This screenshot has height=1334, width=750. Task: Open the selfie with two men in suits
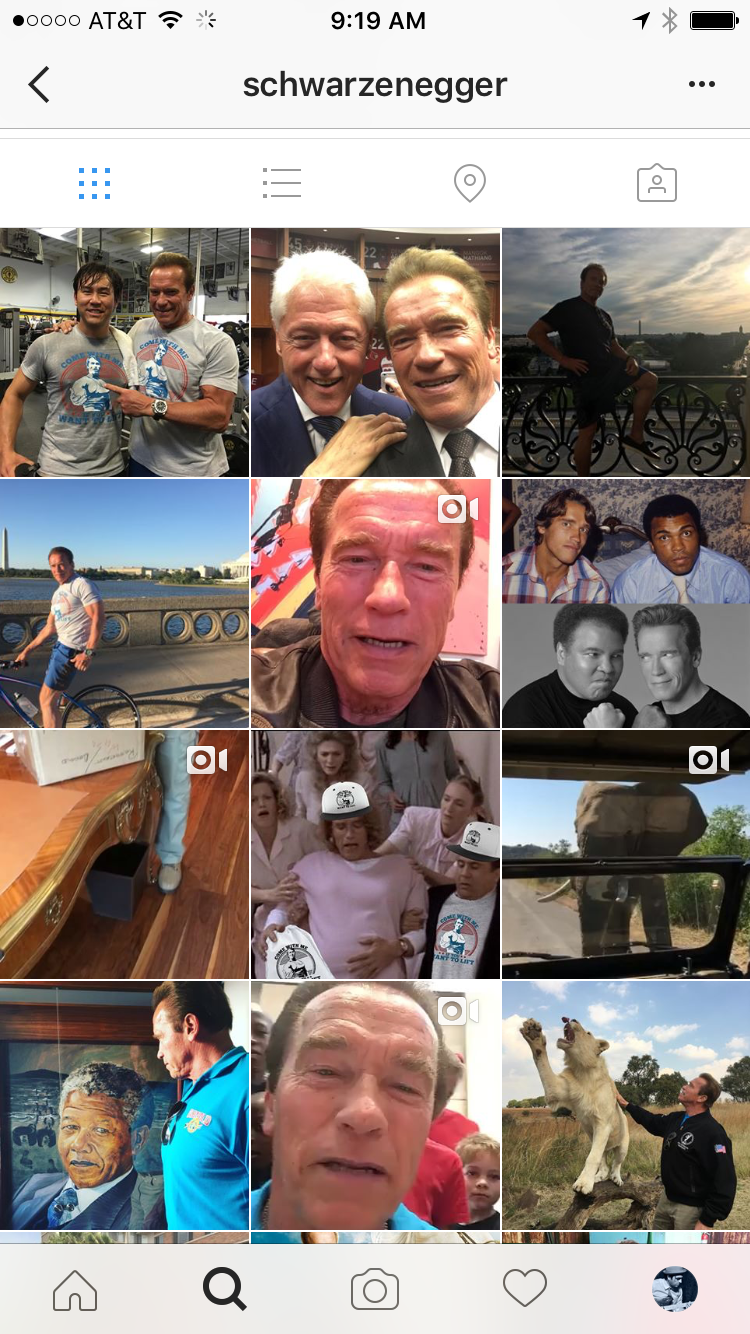point(375,352)
